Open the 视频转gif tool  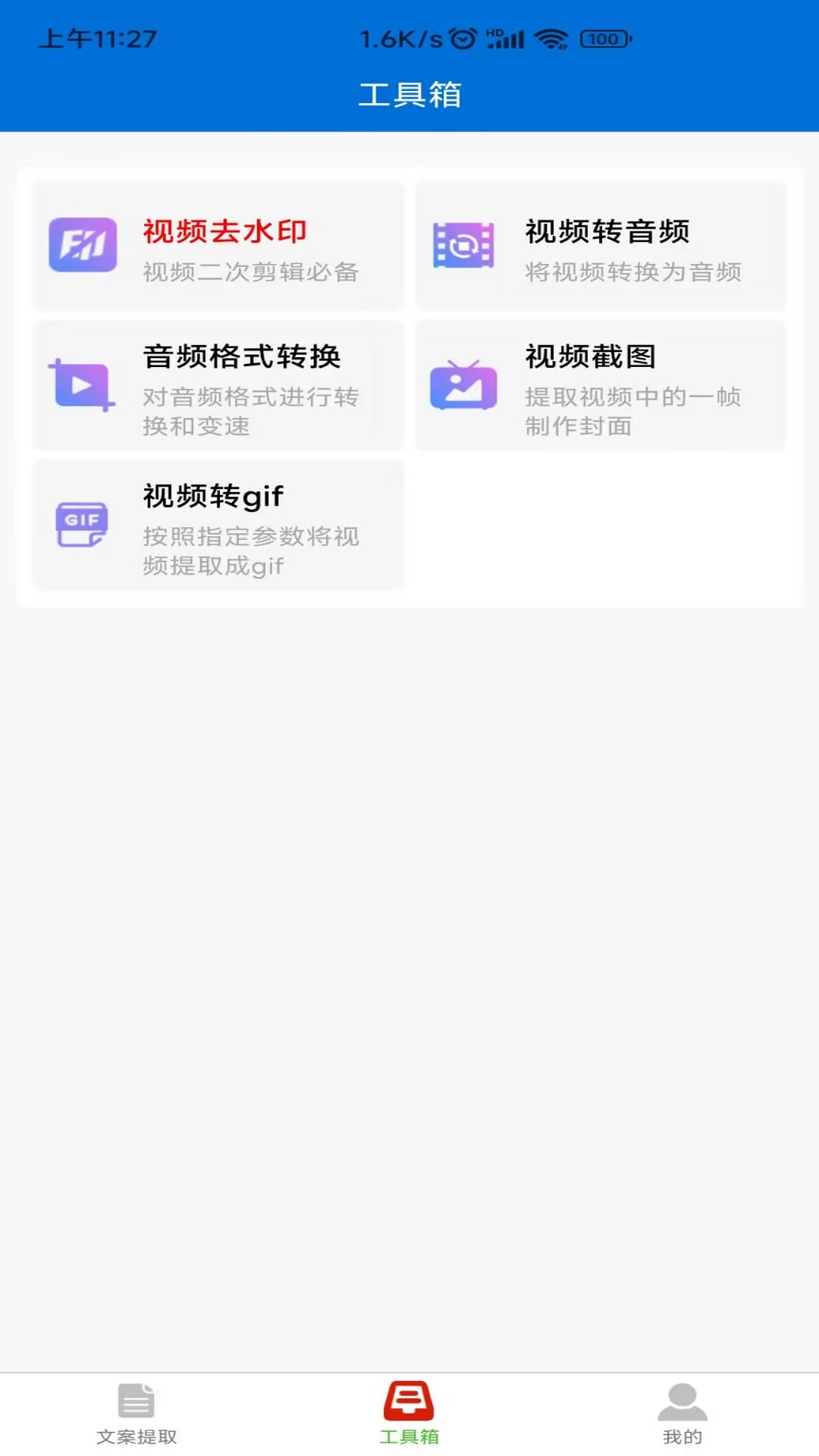218,523
